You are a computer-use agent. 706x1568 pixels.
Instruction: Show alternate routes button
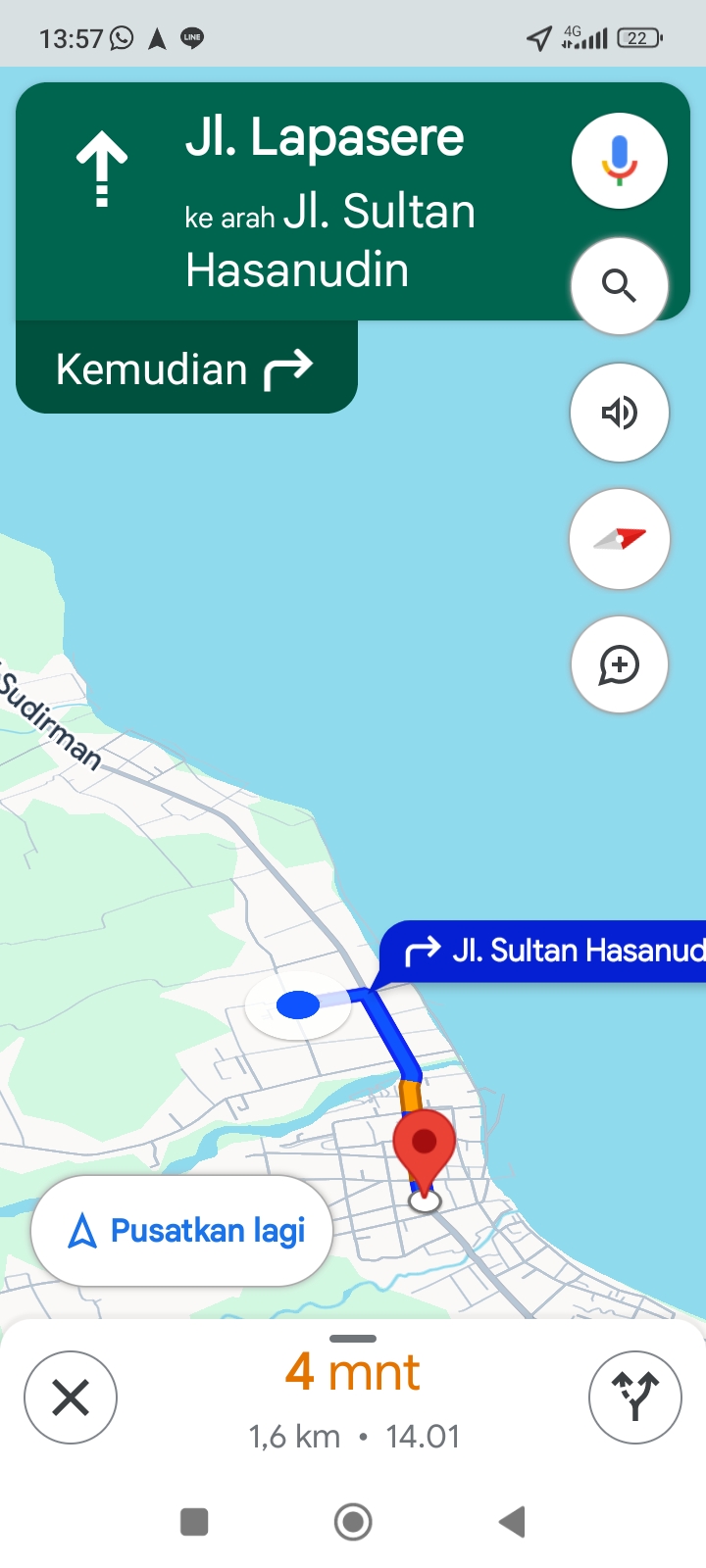(x=635, y=1397)
